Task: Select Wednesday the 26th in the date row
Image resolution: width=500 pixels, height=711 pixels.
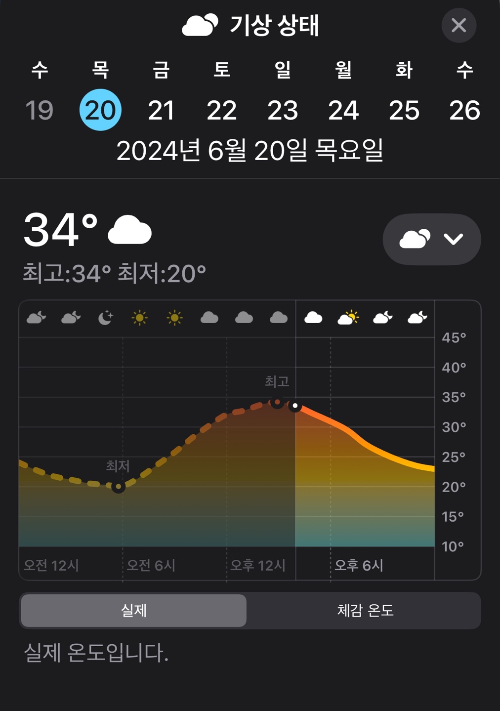Action: pos(465,110)
